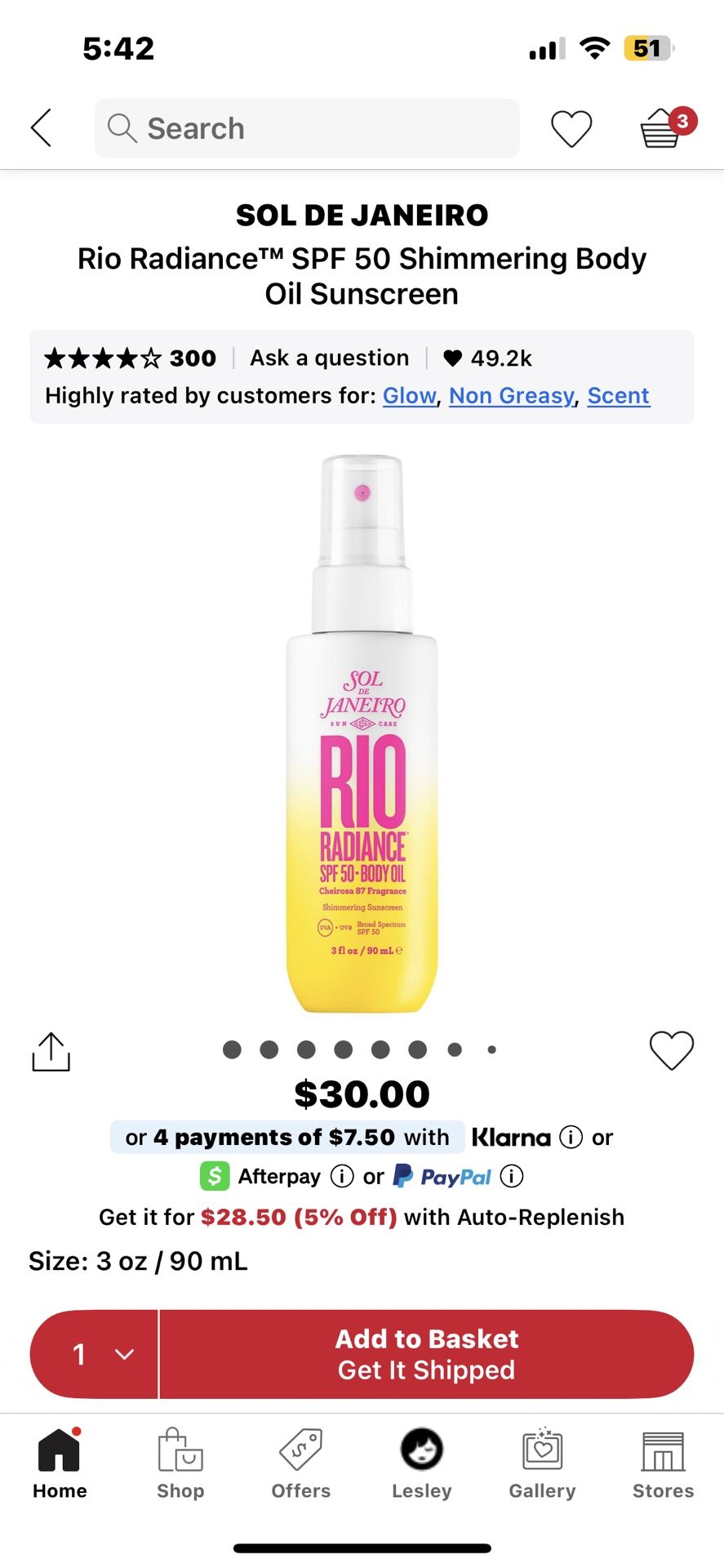Switch to the Stores tab
The width and height of the screenshot is (724, 1568).
pos(662,1463)
